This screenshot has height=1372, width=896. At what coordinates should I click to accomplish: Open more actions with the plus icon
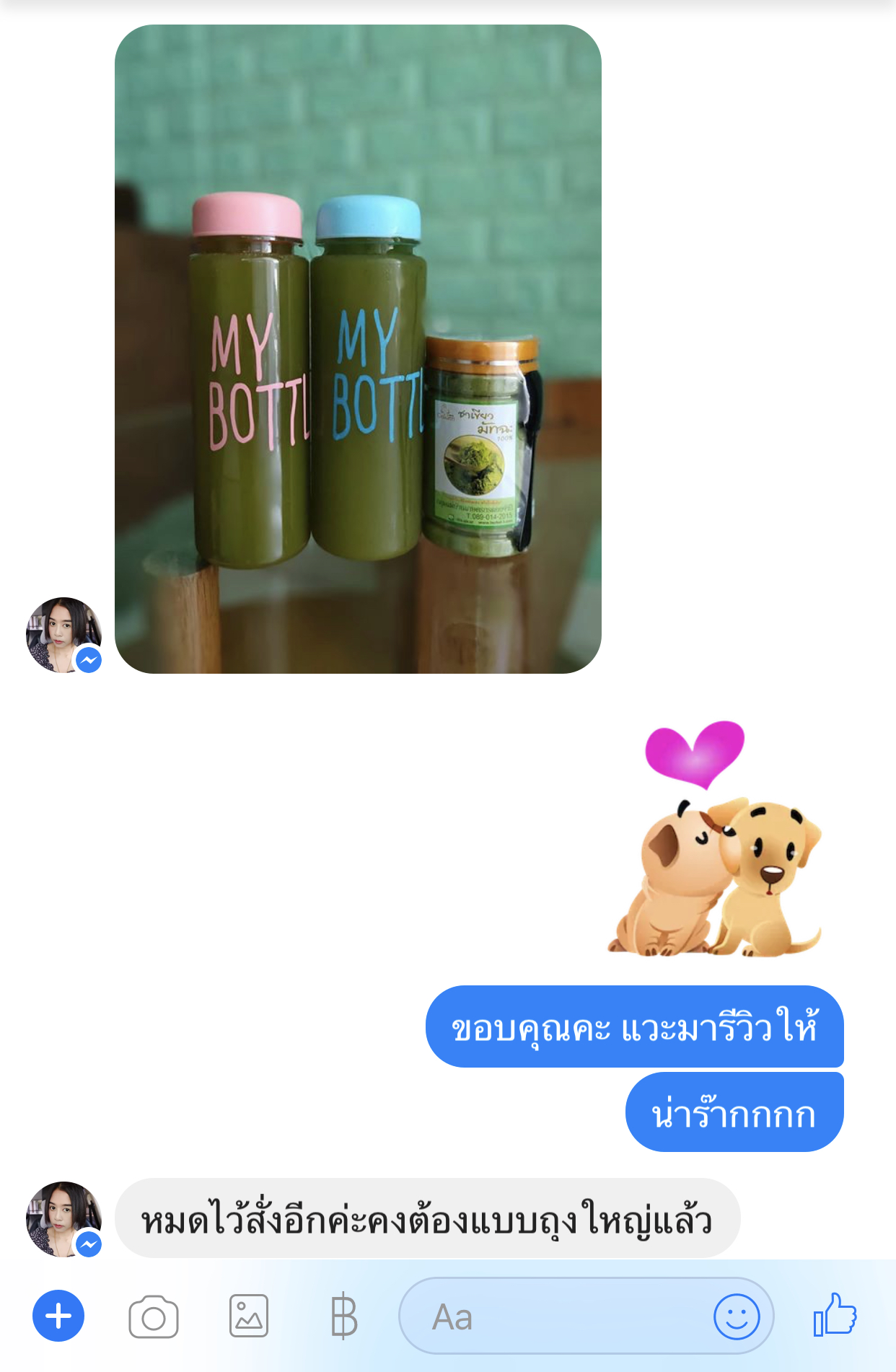58,1315
